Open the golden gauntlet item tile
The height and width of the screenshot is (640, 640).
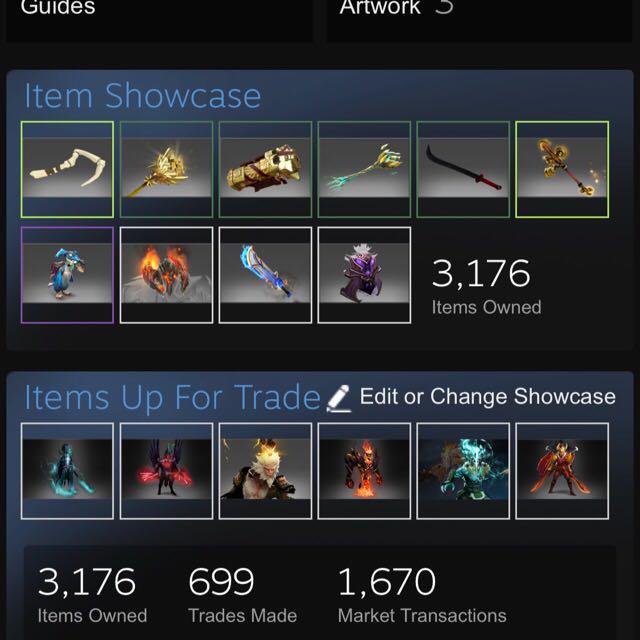pyautogui.click(x=265, y=169)
